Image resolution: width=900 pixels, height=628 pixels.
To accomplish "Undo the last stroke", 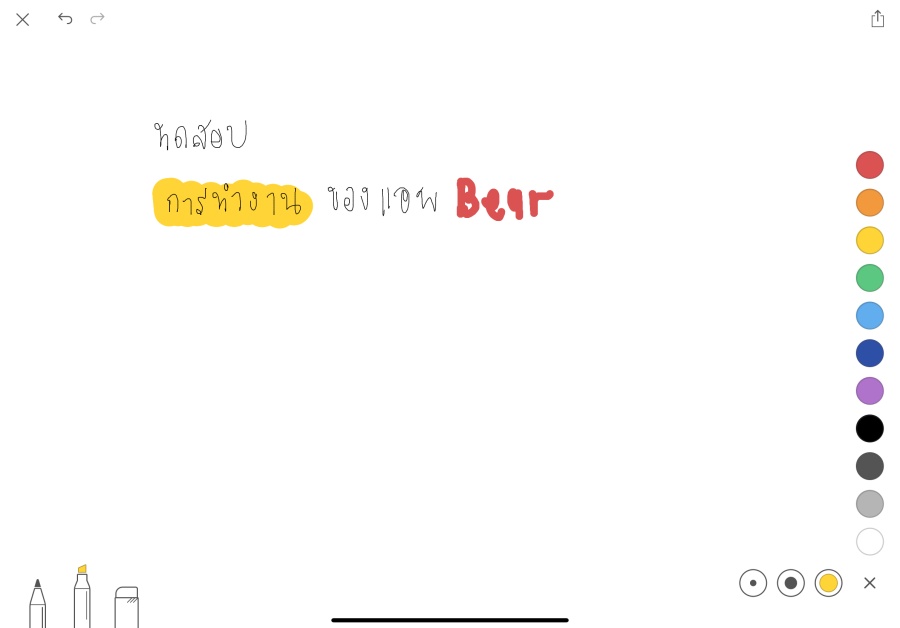I will (65, 18).
